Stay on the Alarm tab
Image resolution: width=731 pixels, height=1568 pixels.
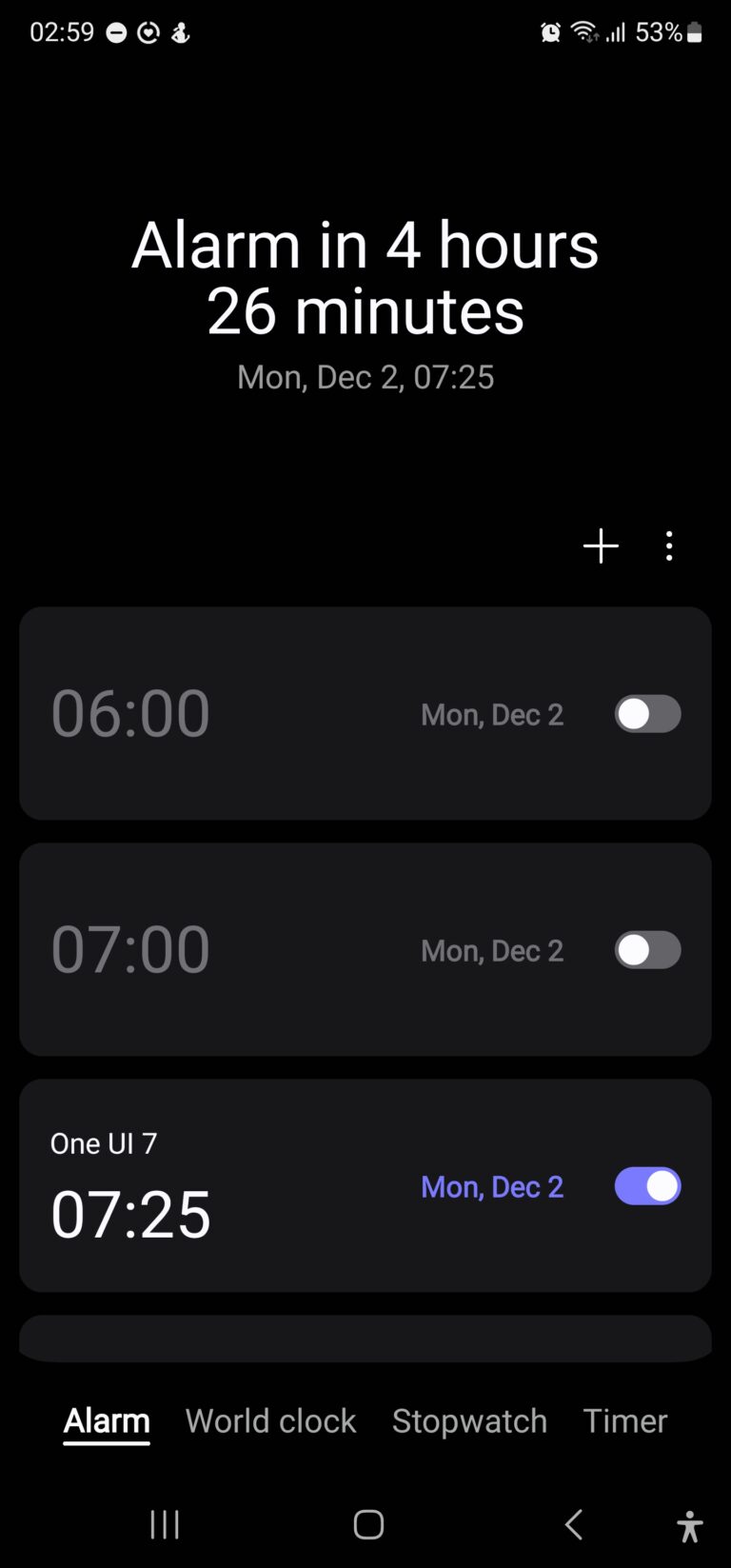point(106,1420)
